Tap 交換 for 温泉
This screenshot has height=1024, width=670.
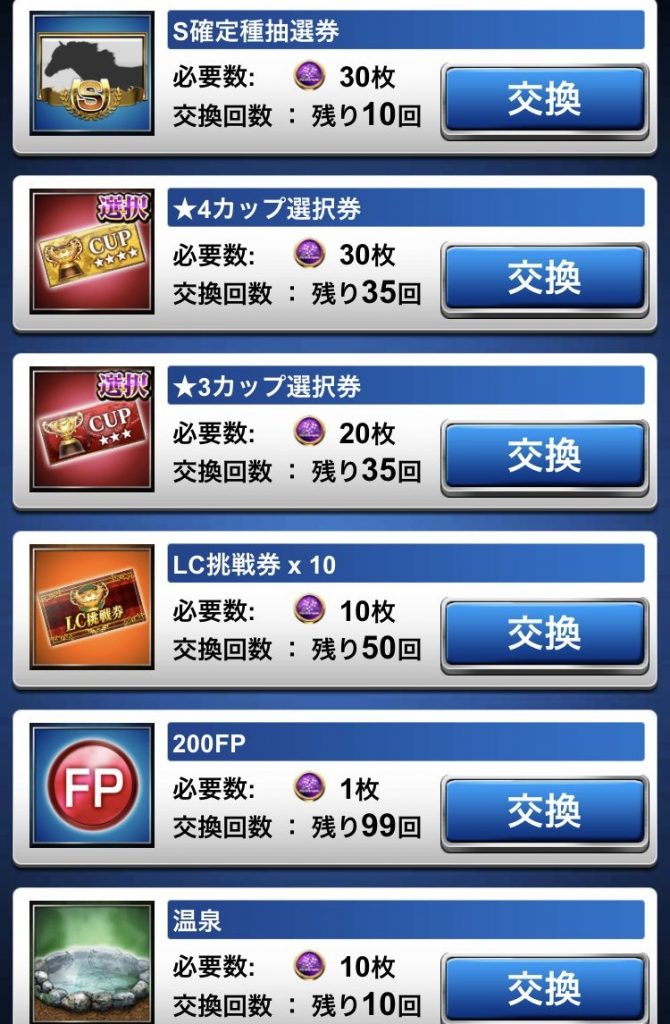click(x=544, y=989)
